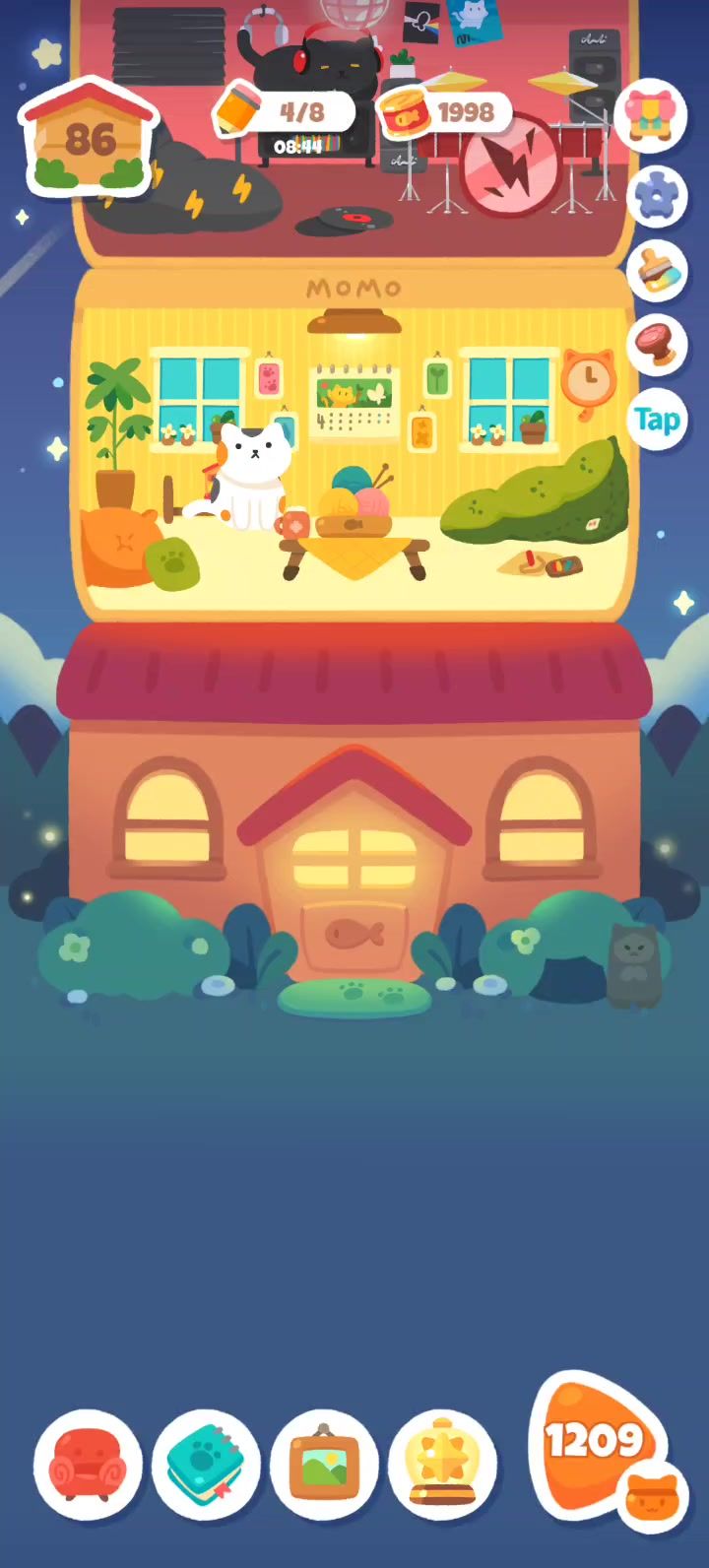Open the red armchair furniture menu
The height and width of the screenshot is (1568, 709).
88,1465
